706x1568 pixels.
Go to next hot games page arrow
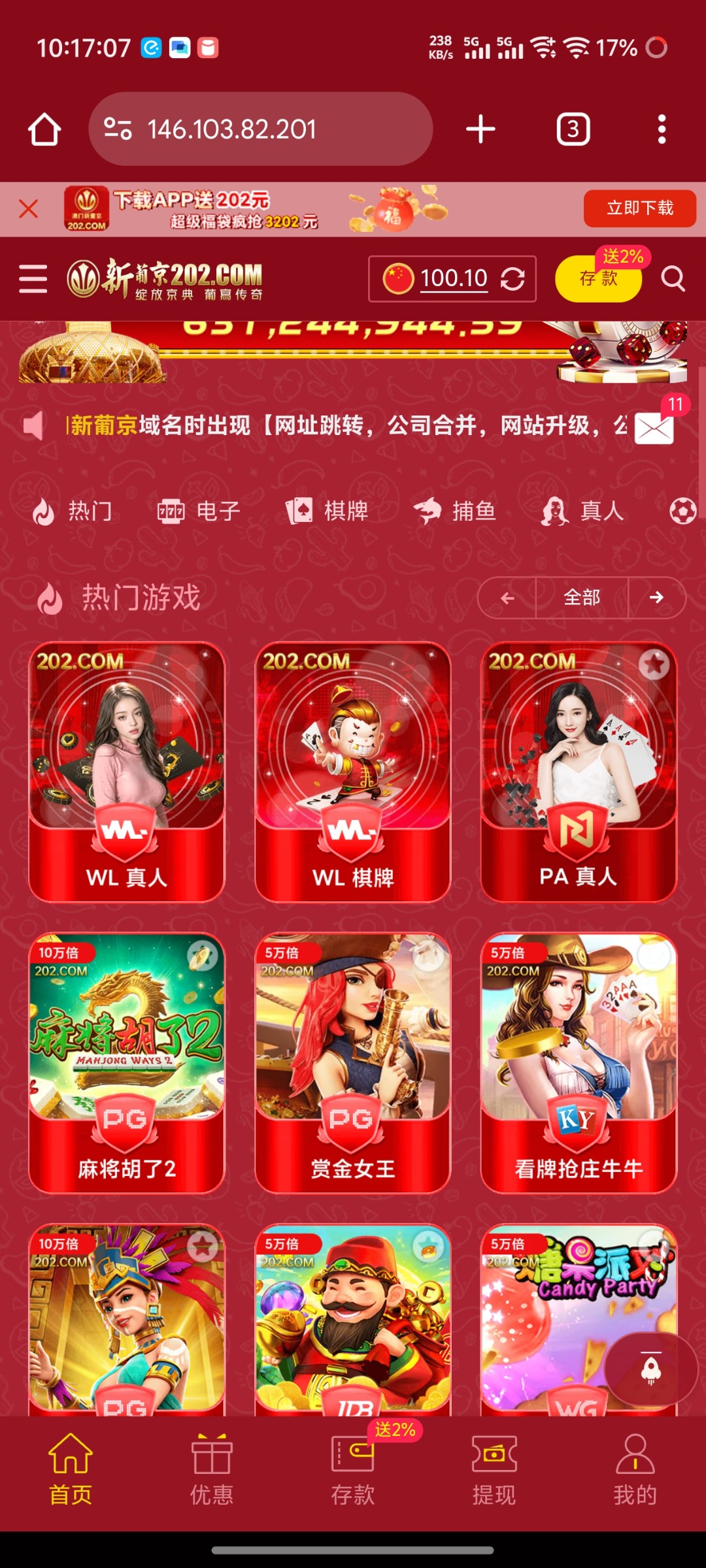656,597
